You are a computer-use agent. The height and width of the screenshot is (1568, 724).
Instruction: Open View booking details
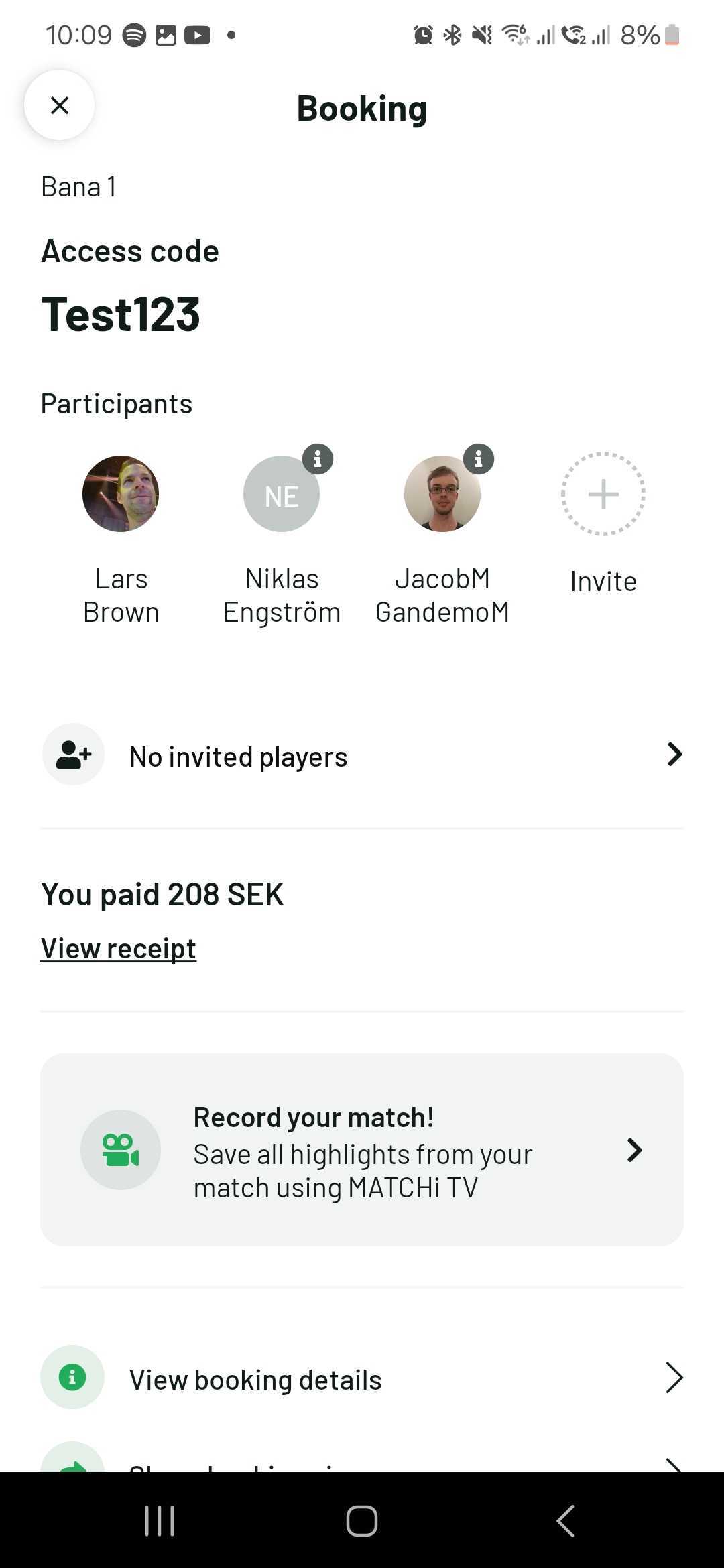[x=362, y=1379]
